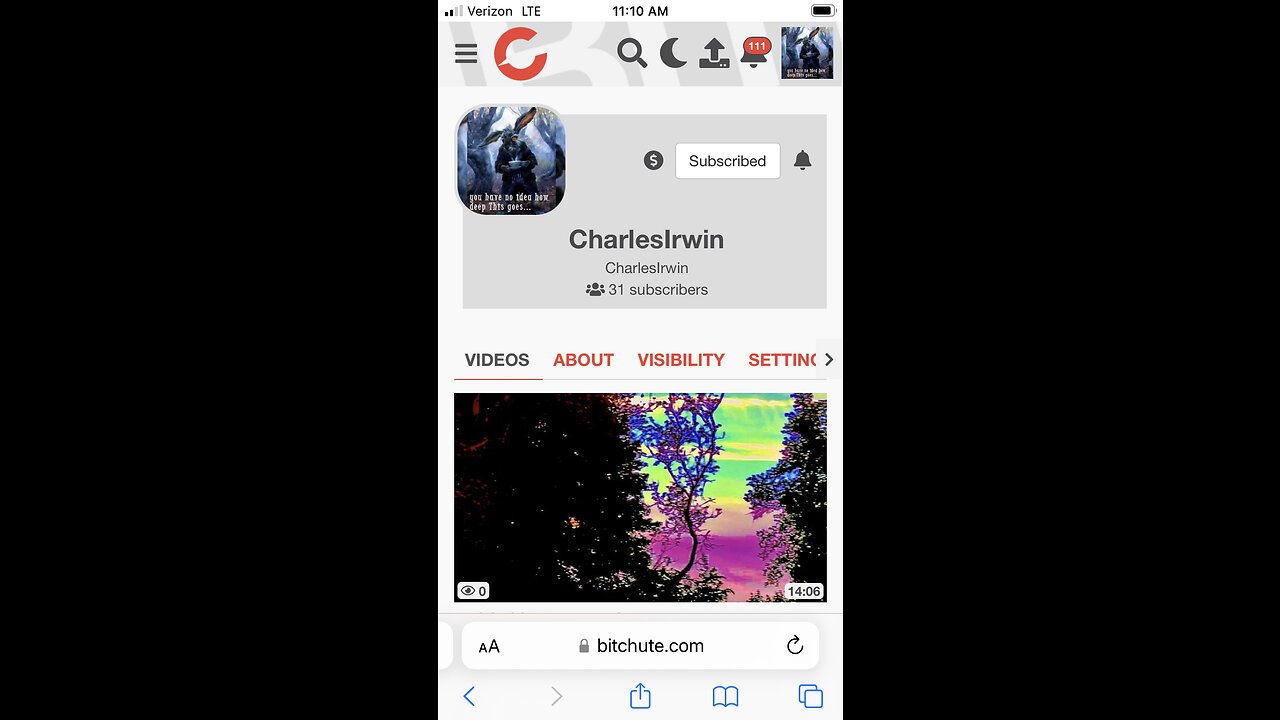Open Safari share sheet
The image size is (1280, 720).
click(x=640, y=697)
